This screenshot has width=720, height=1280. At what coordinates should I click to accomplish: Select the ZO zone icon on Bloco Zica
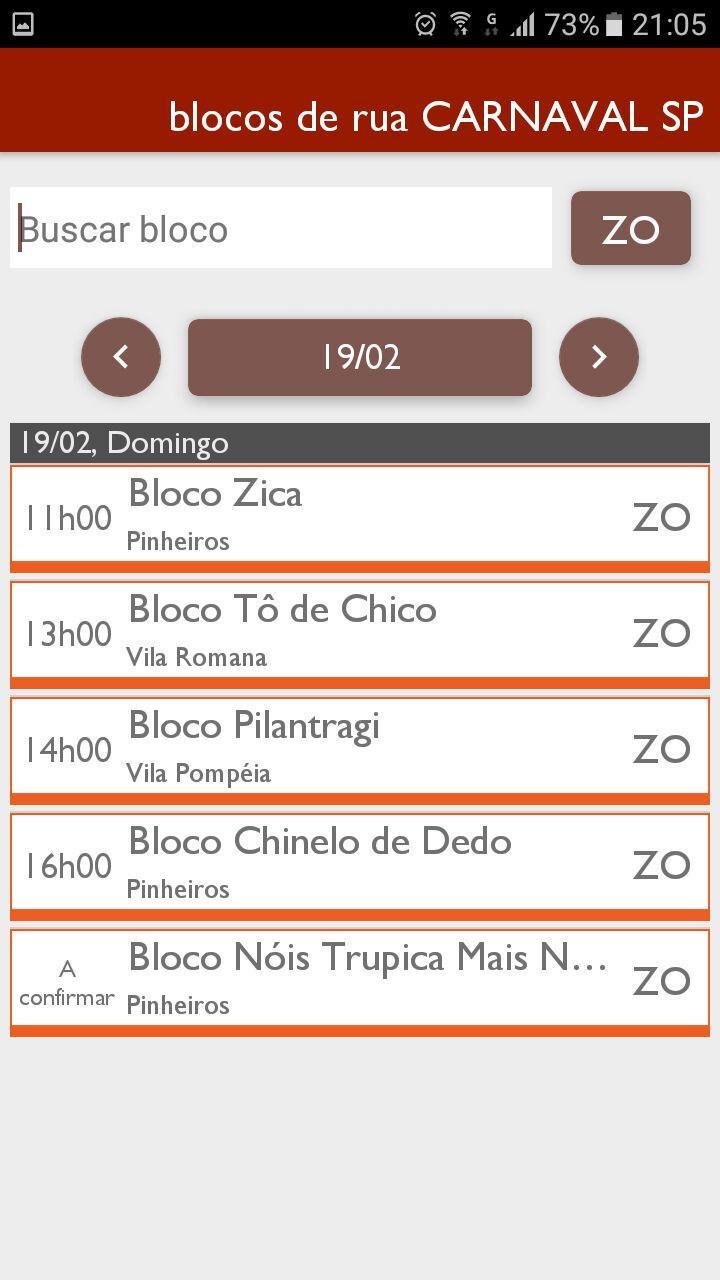click(661, 516)
